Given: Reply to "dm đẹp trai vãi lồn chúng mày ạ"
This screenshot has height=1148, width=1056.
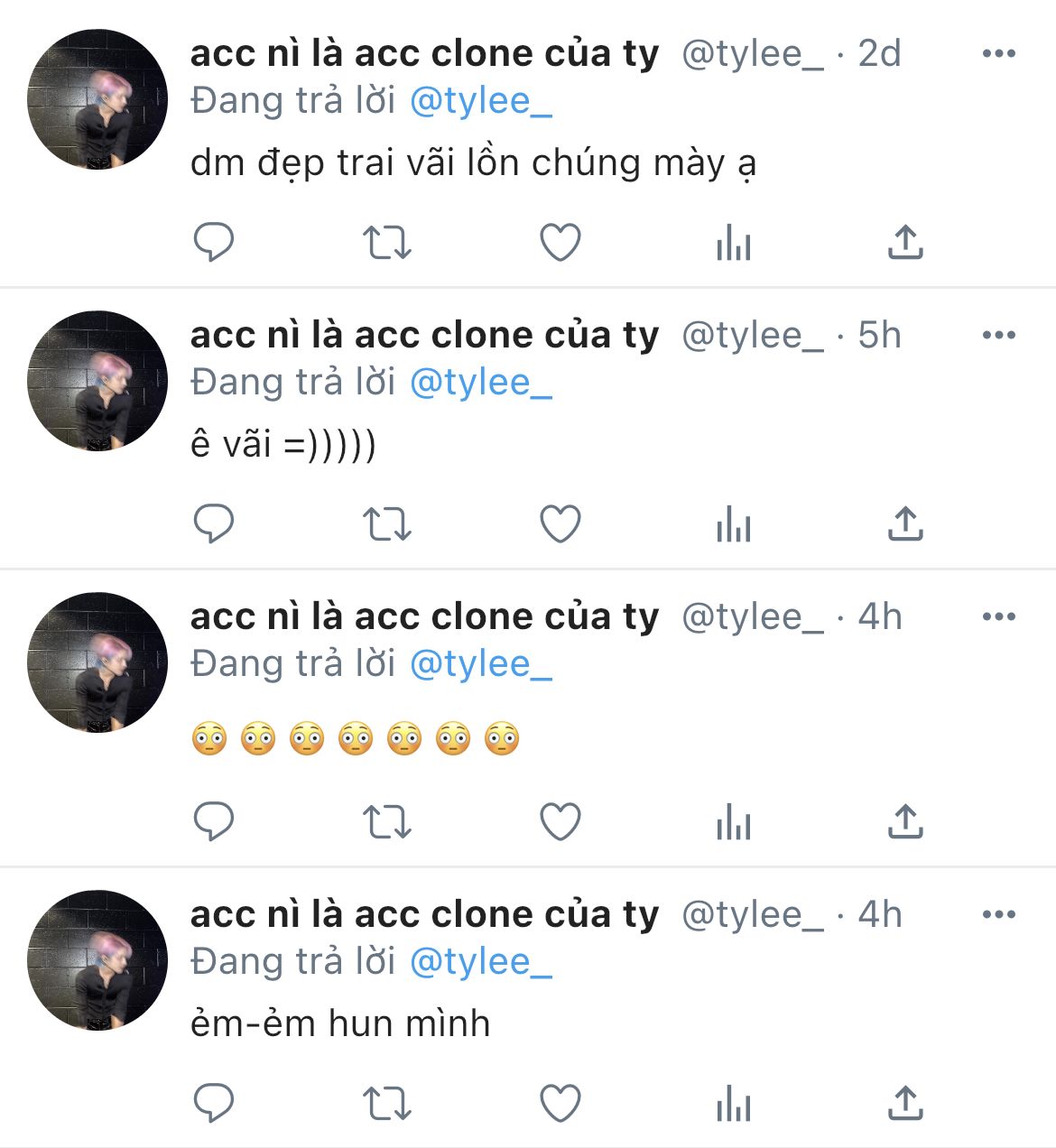Looking at the screenshot, I should (x=214, y=243).
